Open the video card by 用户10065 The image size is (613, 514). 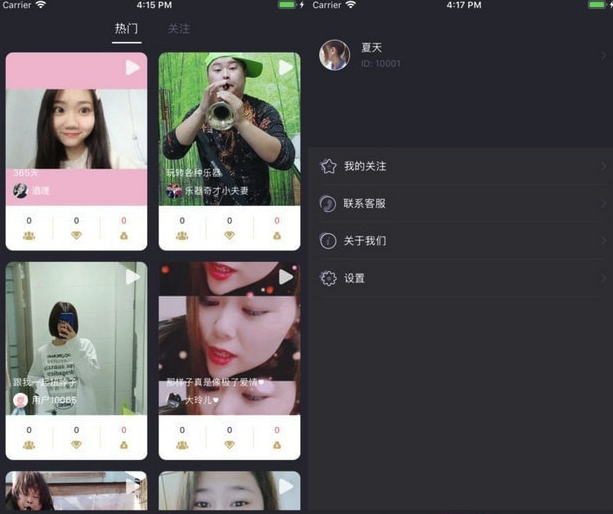coord(76,340)
